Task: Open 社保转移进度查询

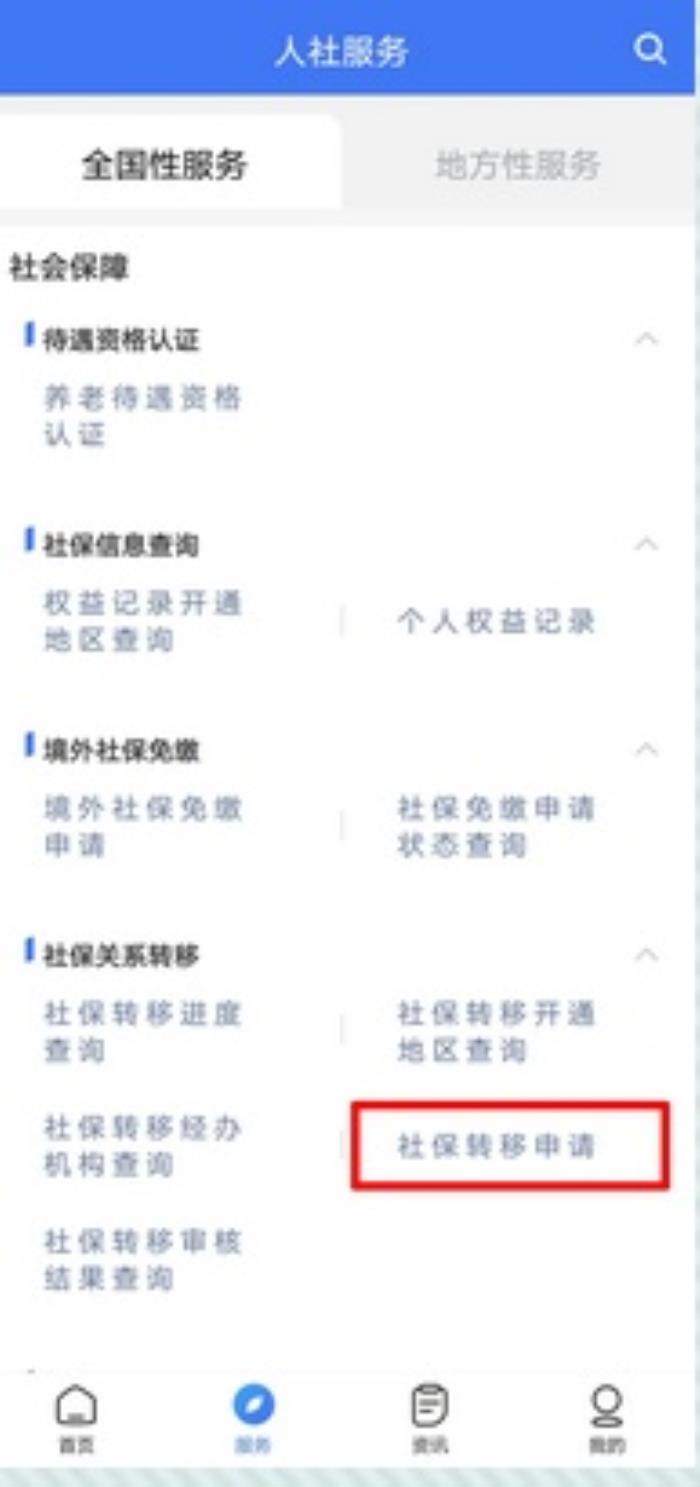Action: click(142, 1032)
